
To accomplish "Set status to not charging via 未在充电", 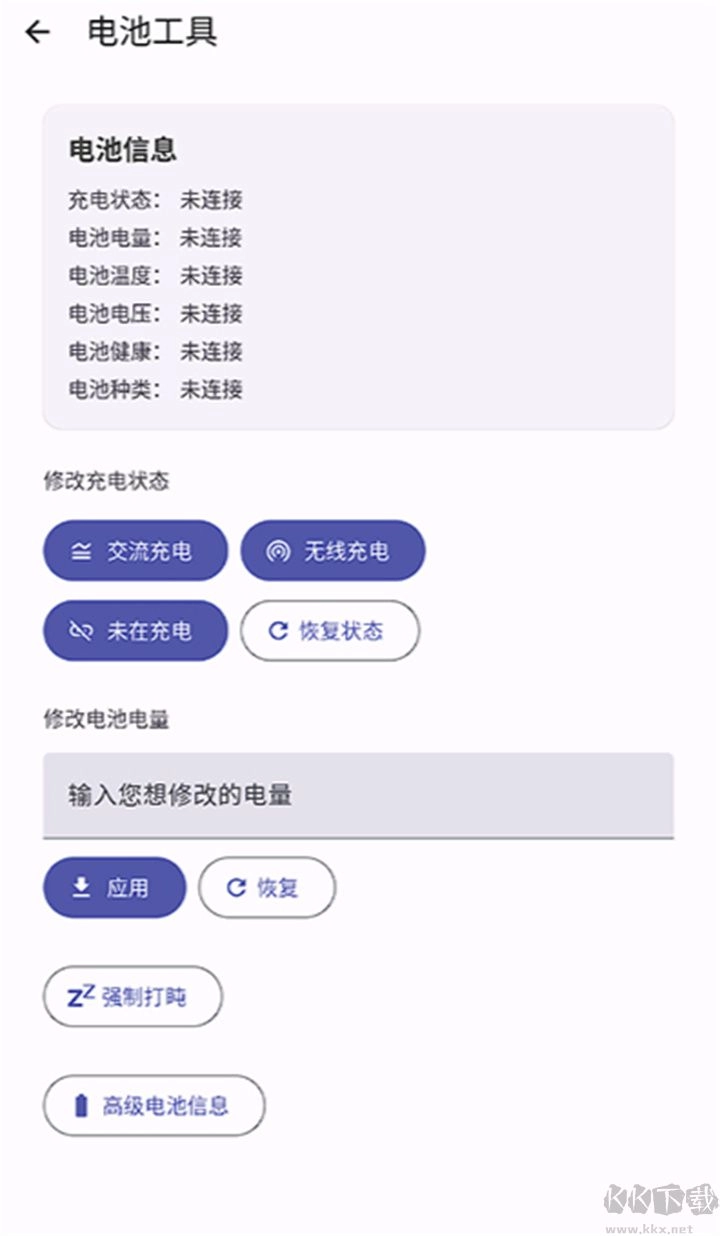I will click(x=134, y=630).
